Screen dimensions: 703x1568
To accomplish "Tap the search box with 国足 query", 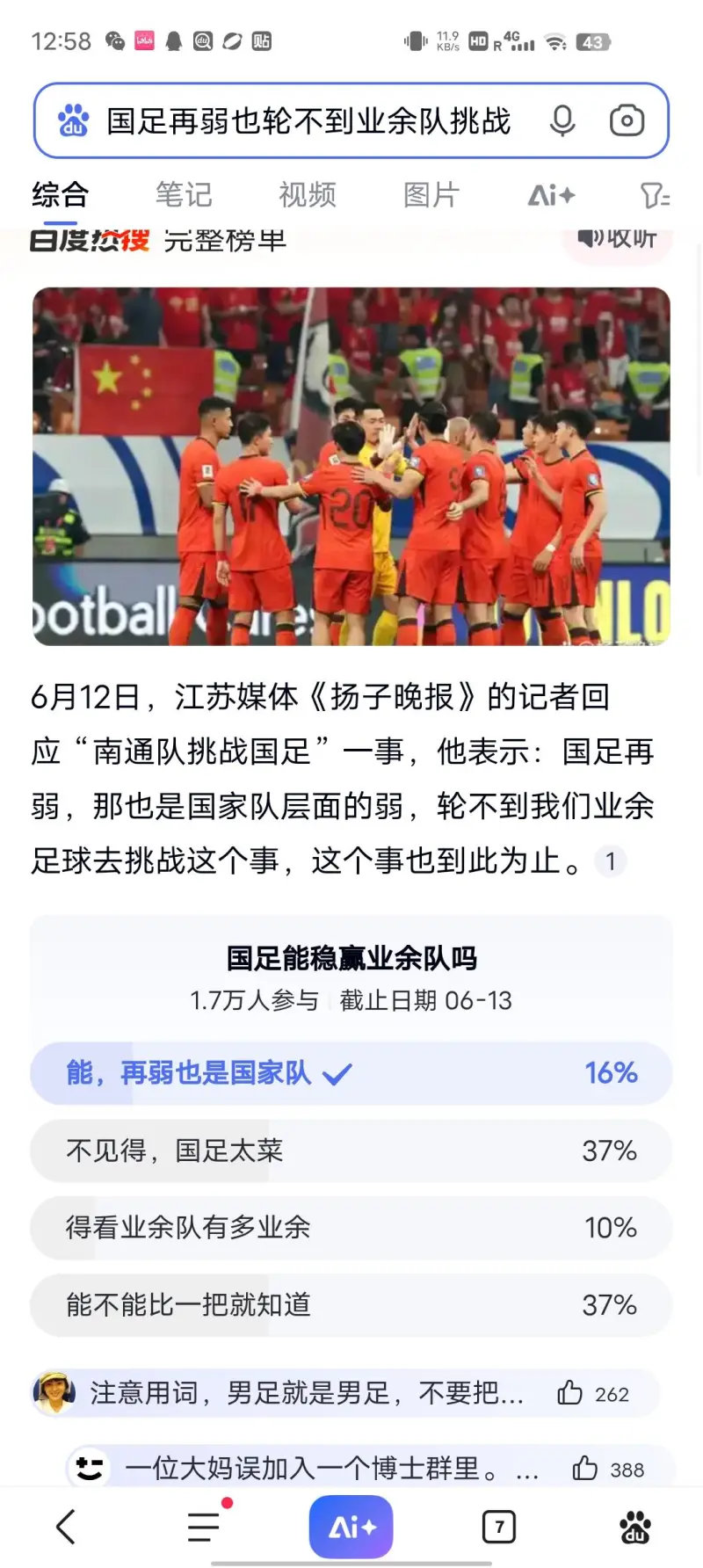I will click(308, 121).
